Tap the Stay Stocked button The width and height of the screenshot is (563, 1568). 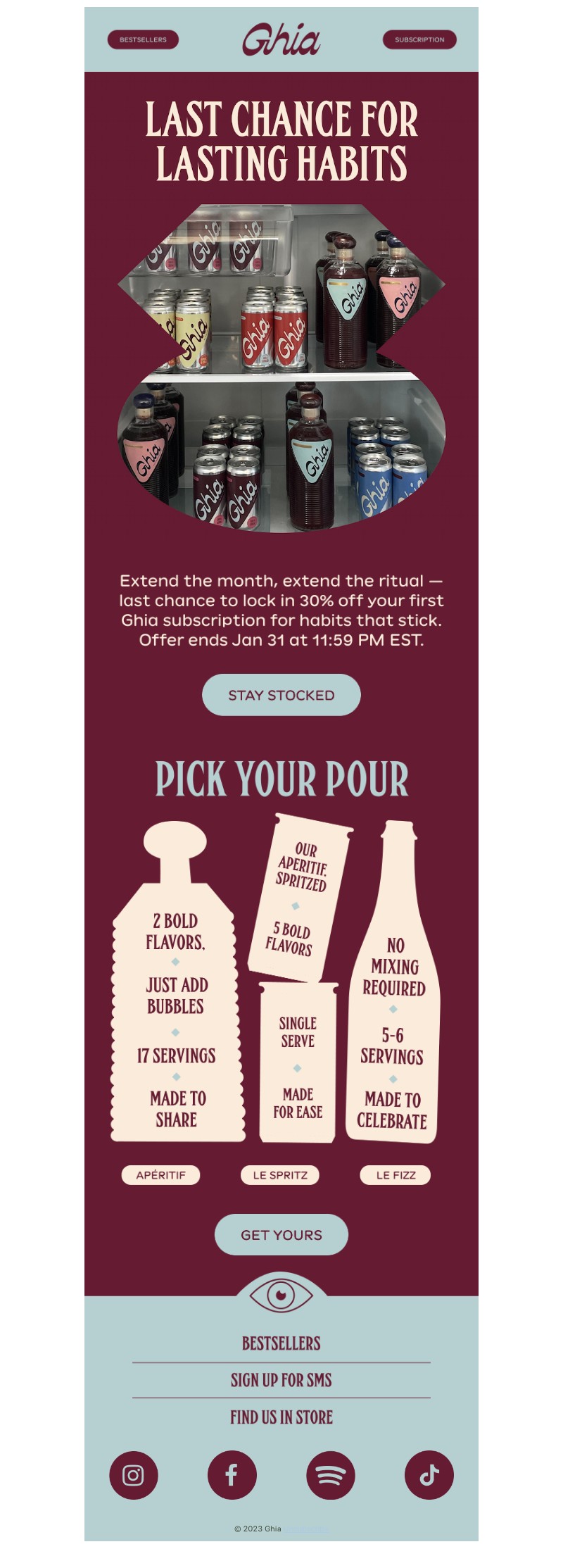click(x=281, y=695)
